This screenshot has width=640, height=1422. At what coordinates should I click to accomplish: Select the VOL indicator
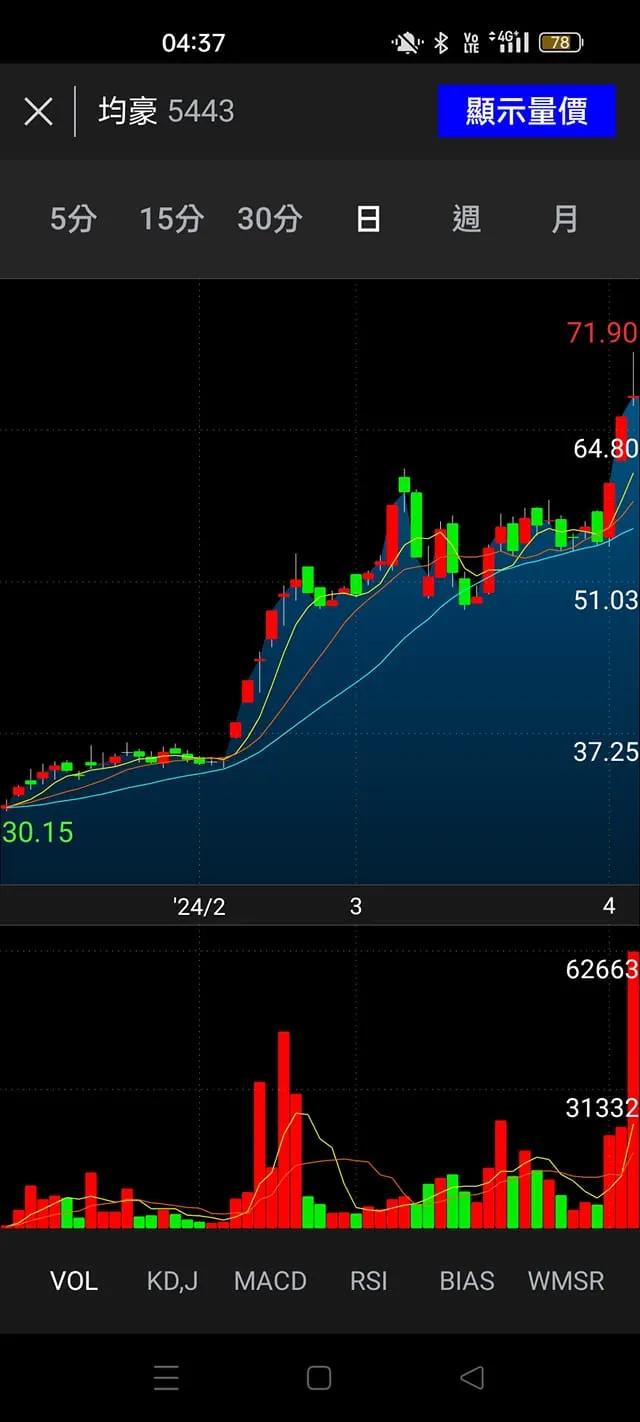tap(74, 1281)
